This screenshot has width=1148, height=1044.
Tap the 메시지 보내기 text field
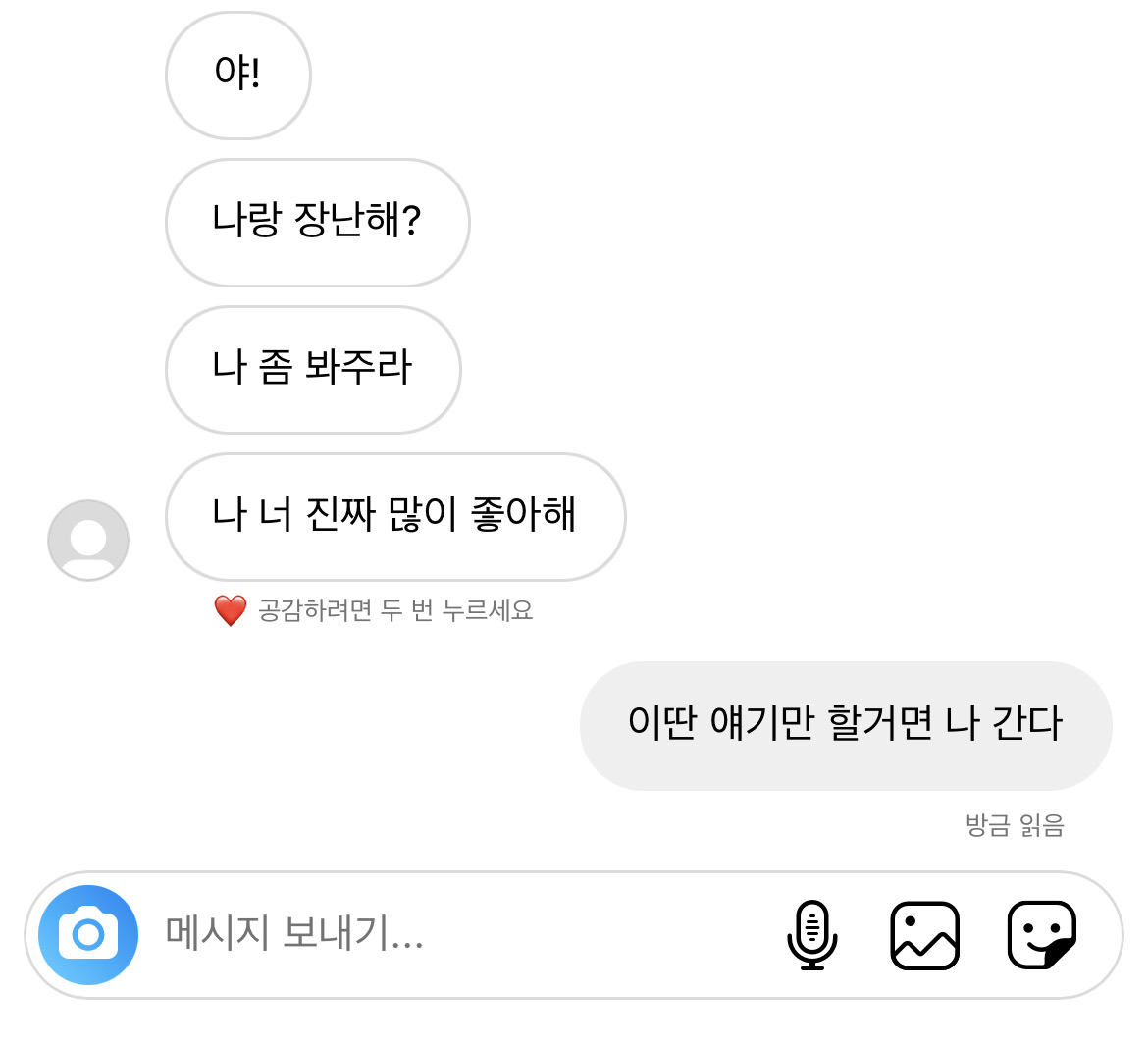442,934
